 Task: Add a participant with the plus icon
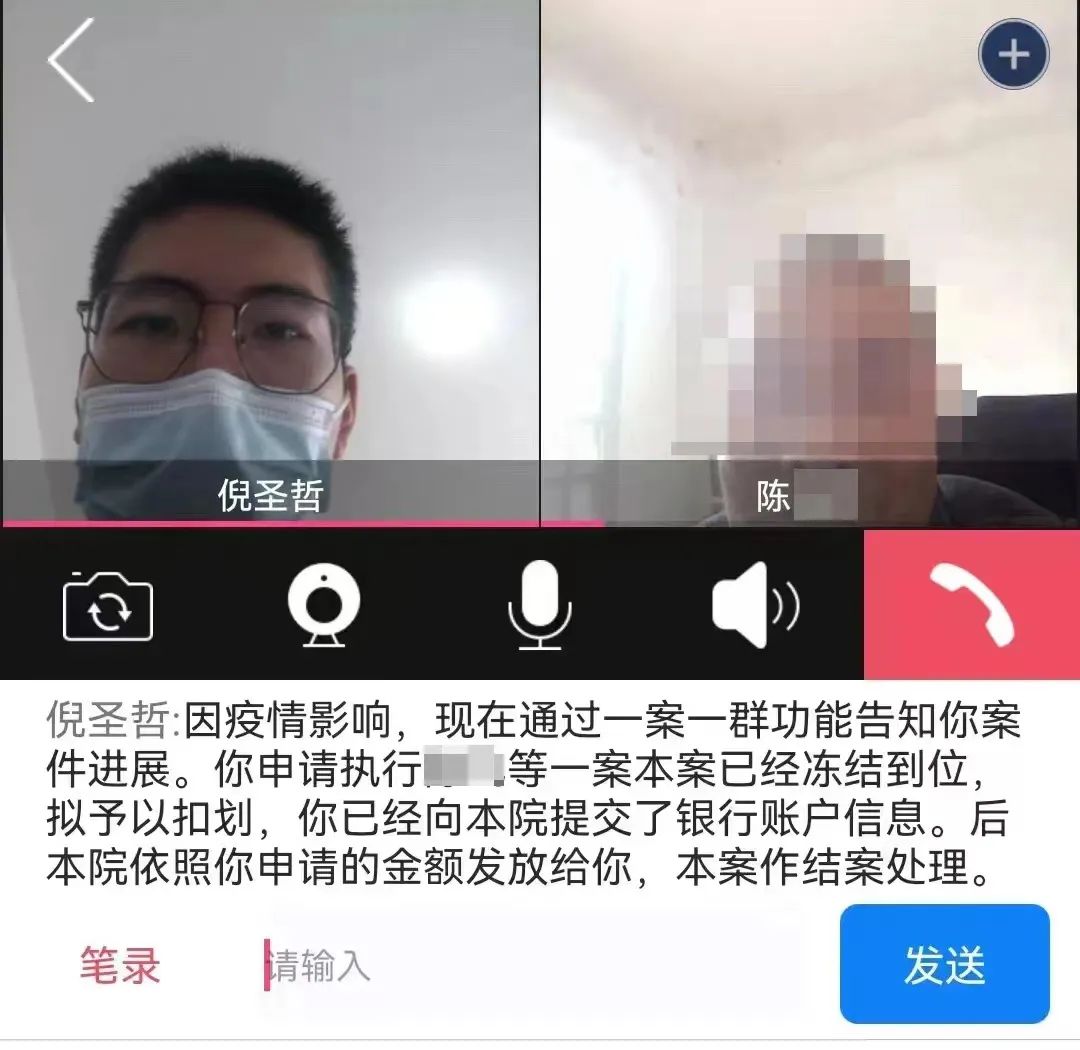coord(1013,55)
